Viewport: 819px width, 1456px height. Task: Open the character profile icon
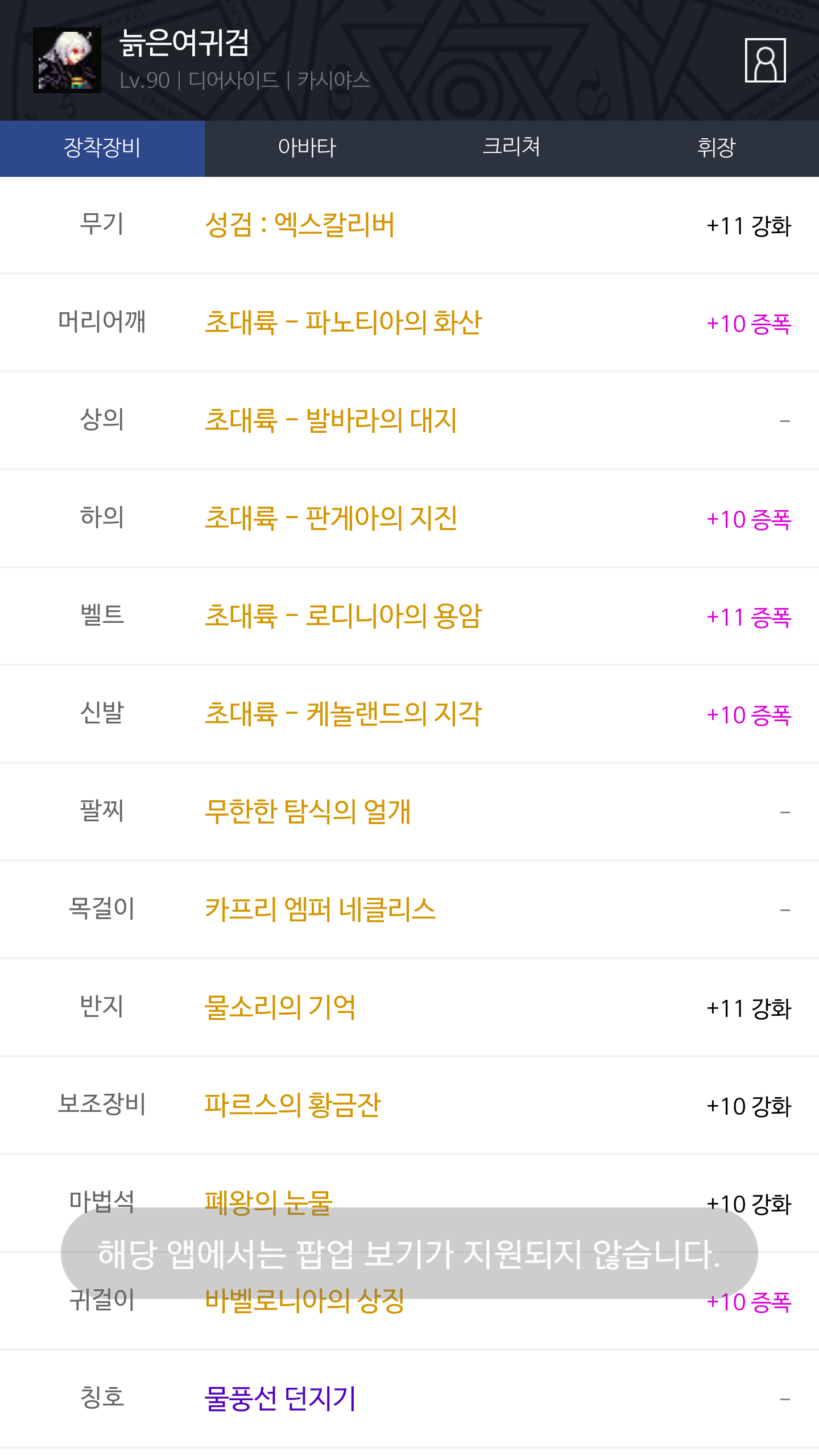point(765,60)
